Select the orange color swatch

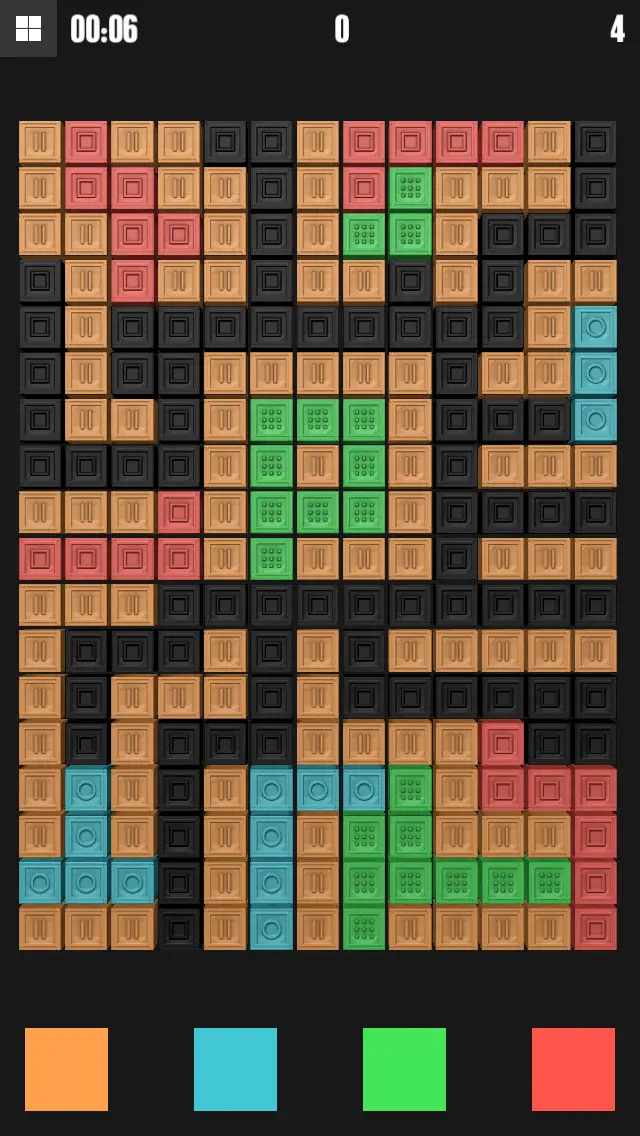tap(67, 1069)
